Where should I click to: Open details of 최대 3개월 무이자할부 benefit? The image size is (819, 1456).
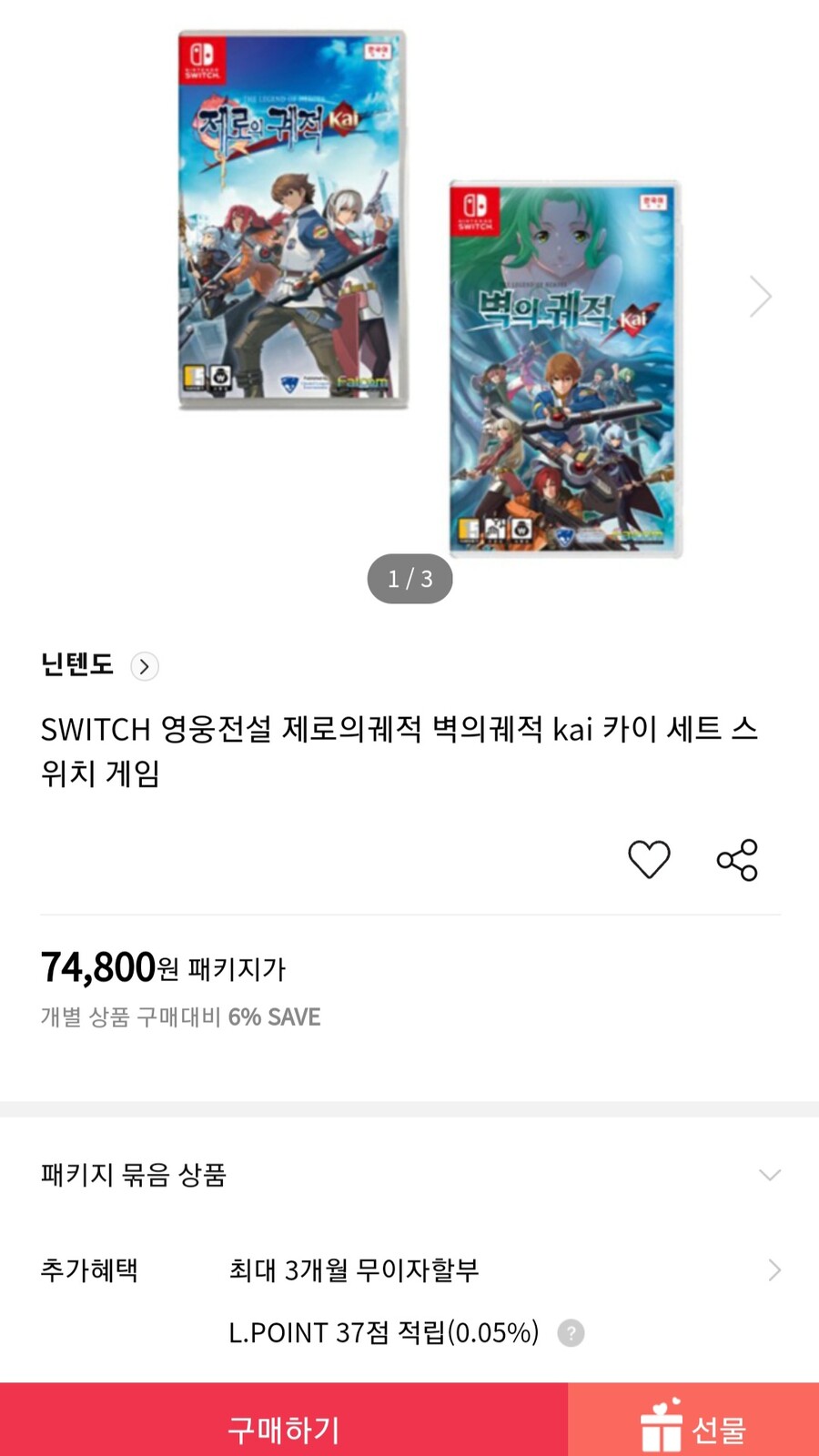tap(773, 1270)
